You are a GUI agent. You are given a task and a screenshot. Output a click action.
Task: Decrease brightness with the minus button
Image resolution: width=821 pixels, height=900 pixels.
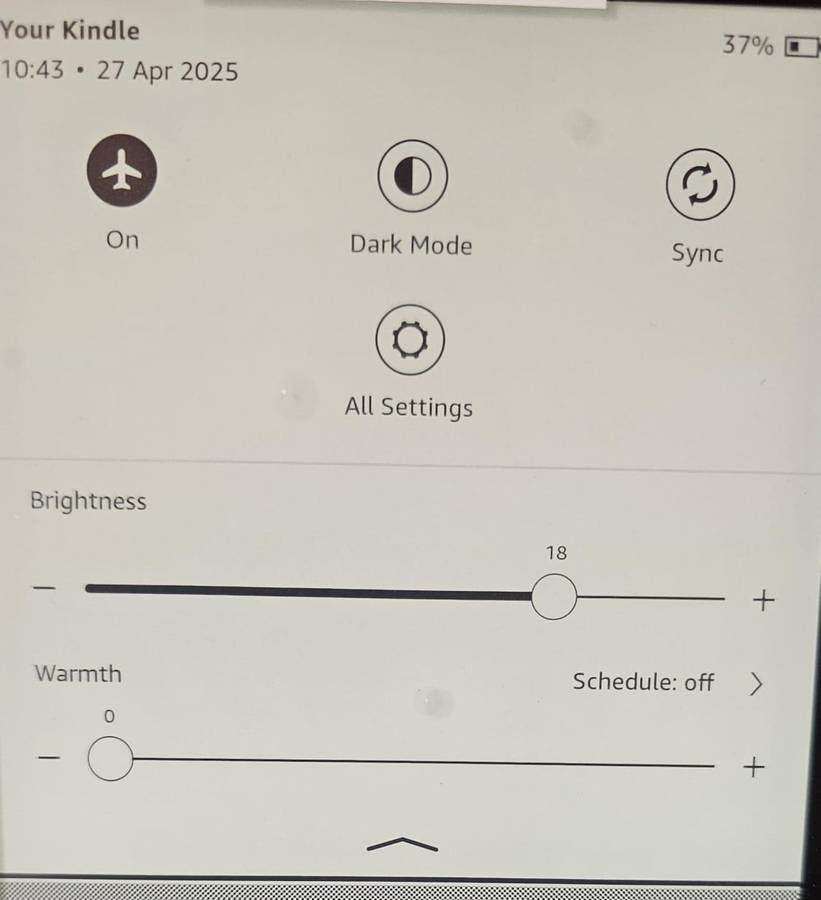[44, 588]
